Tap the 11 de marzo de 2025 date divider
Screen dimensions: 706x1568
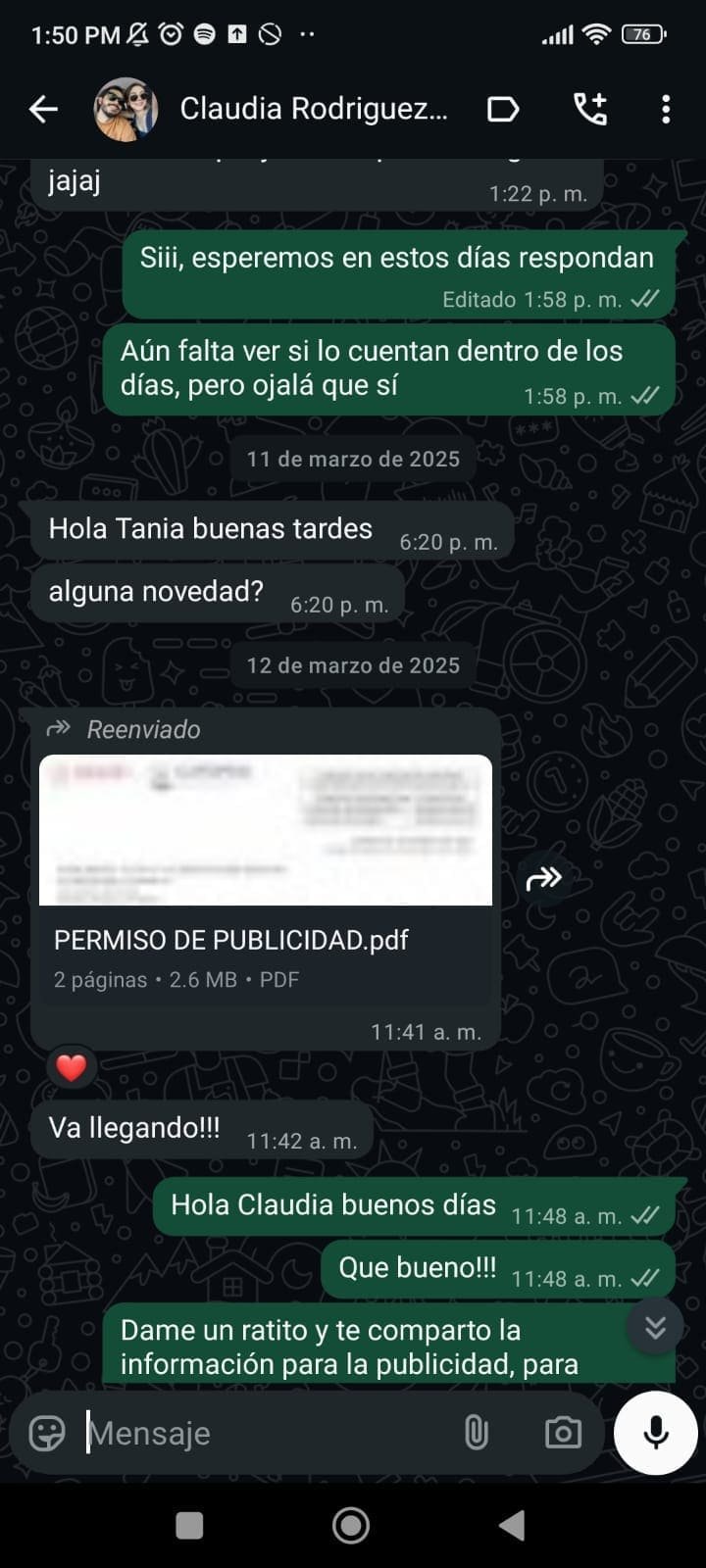(x=353, y=458)
